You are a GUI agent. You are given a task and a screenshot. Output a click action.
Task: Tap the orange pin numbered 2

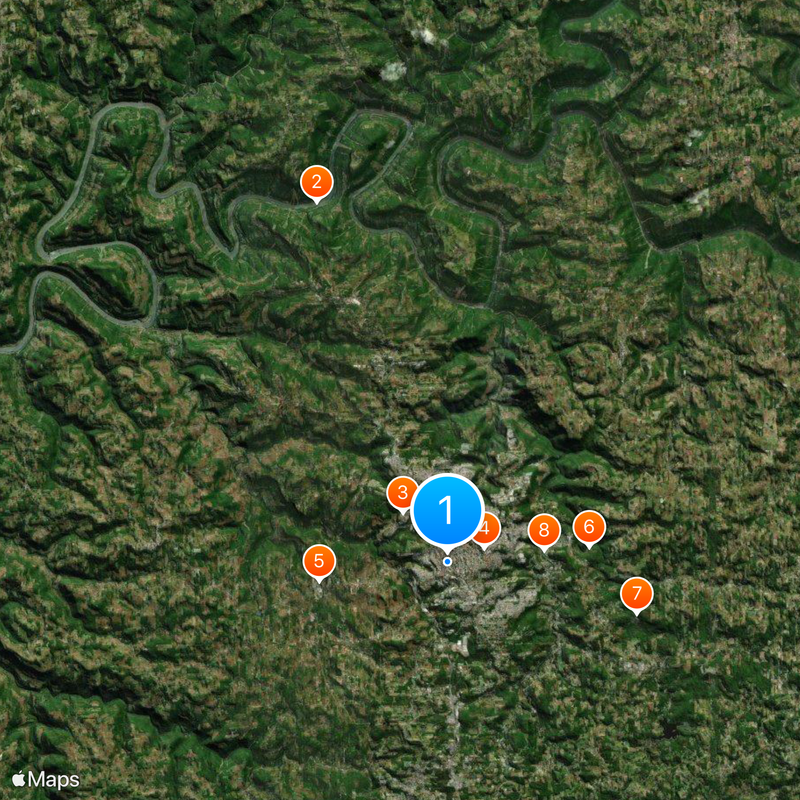click(316, 182)
